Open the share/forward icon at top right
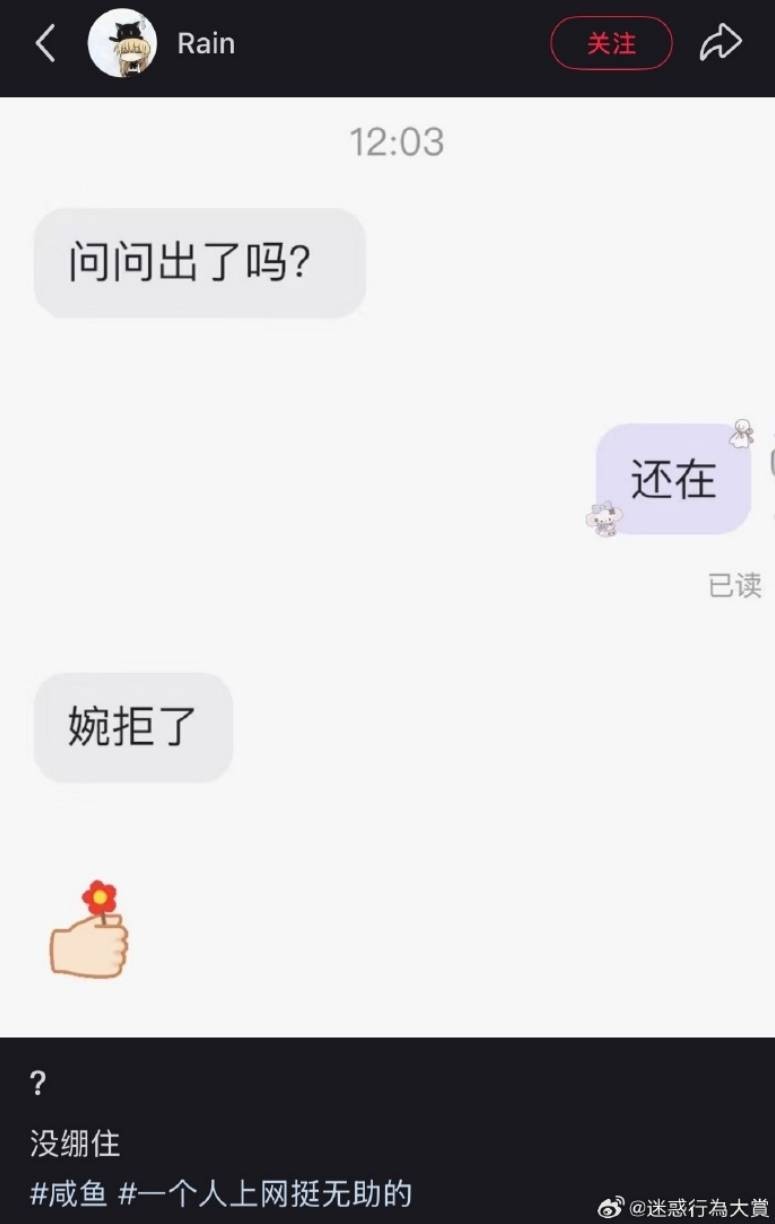This screenshot has width=775, height=1224. pyautogui.click(x=720, y=41)
